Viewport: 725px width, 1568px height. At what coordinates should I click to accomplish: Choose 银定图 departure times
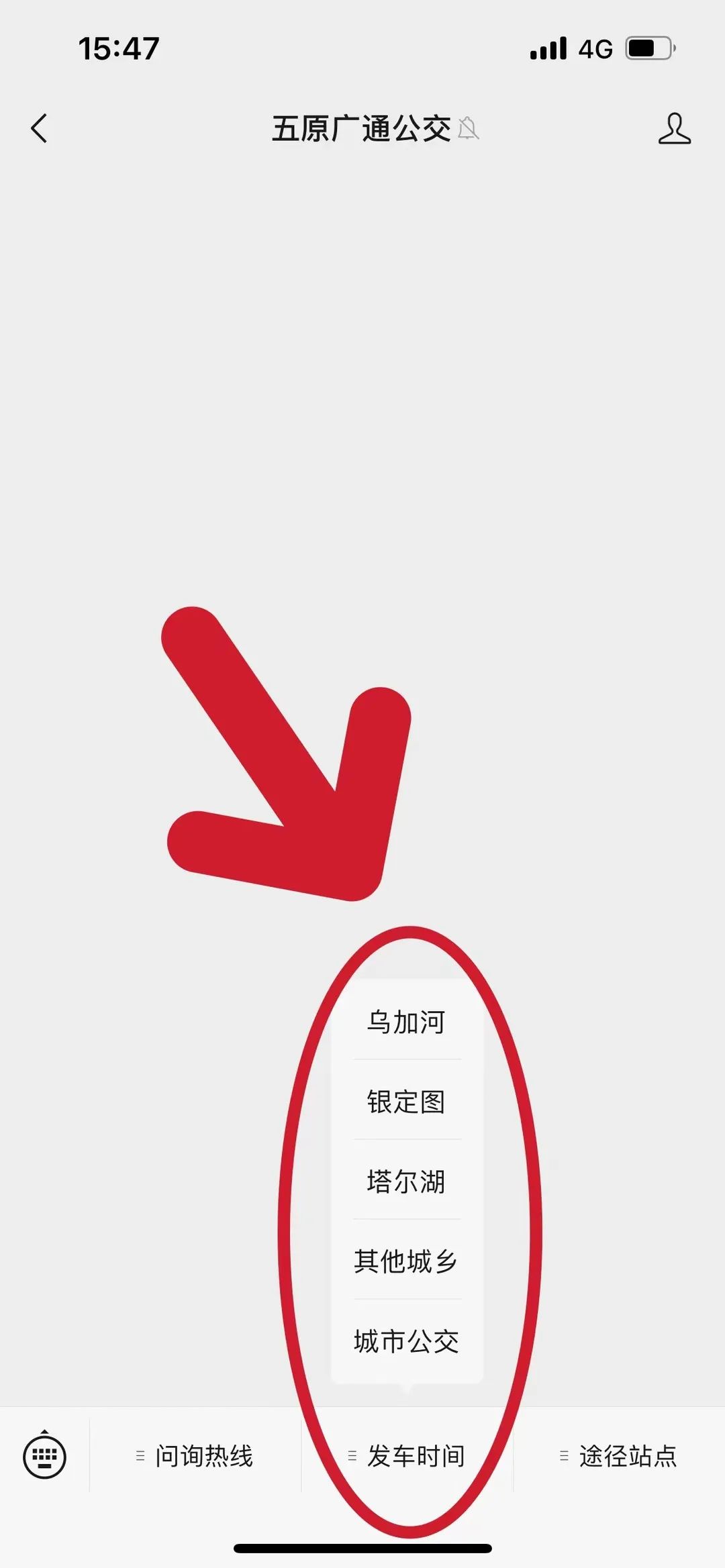pos(407,1101)
